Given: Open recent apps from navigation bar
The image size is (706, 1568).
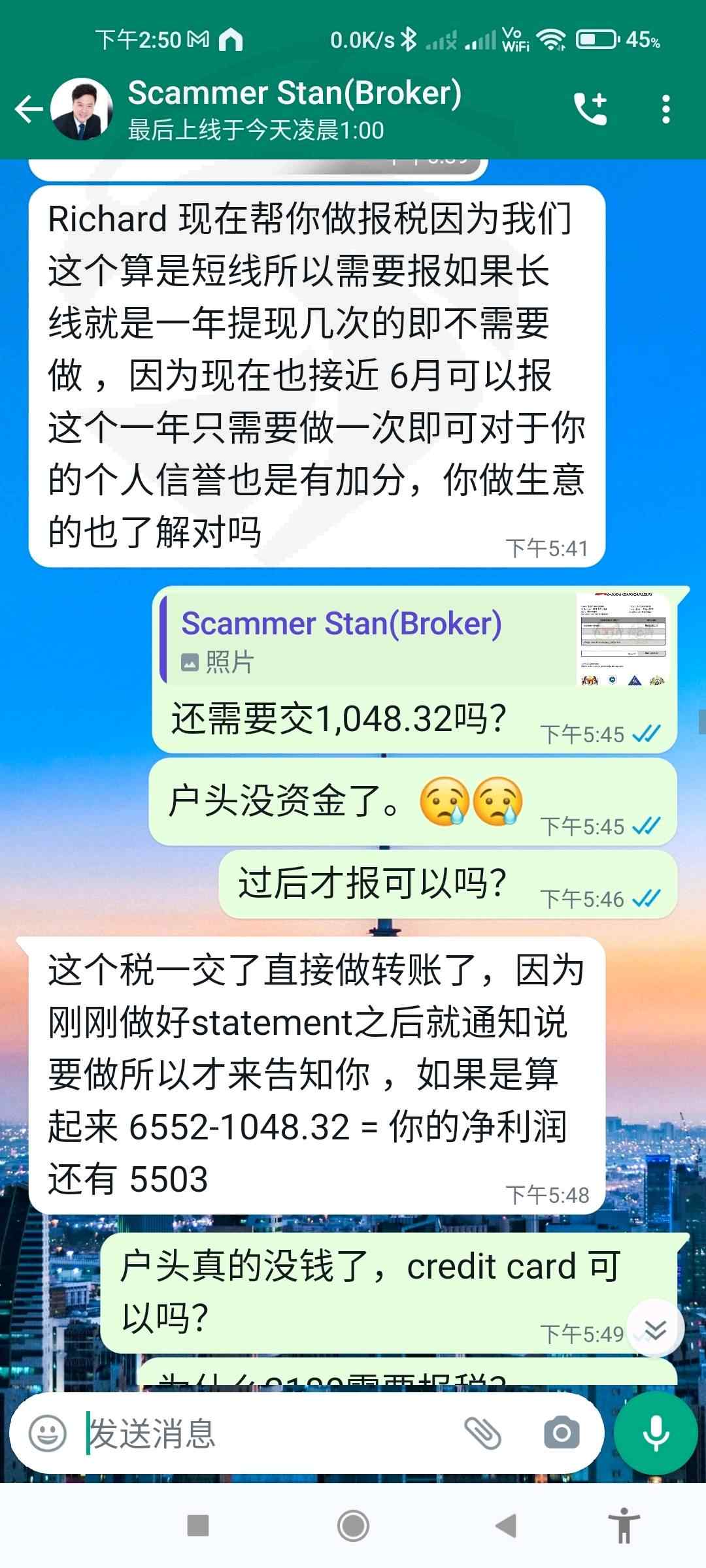Looking at the screenshot, I should [198, 1526].
